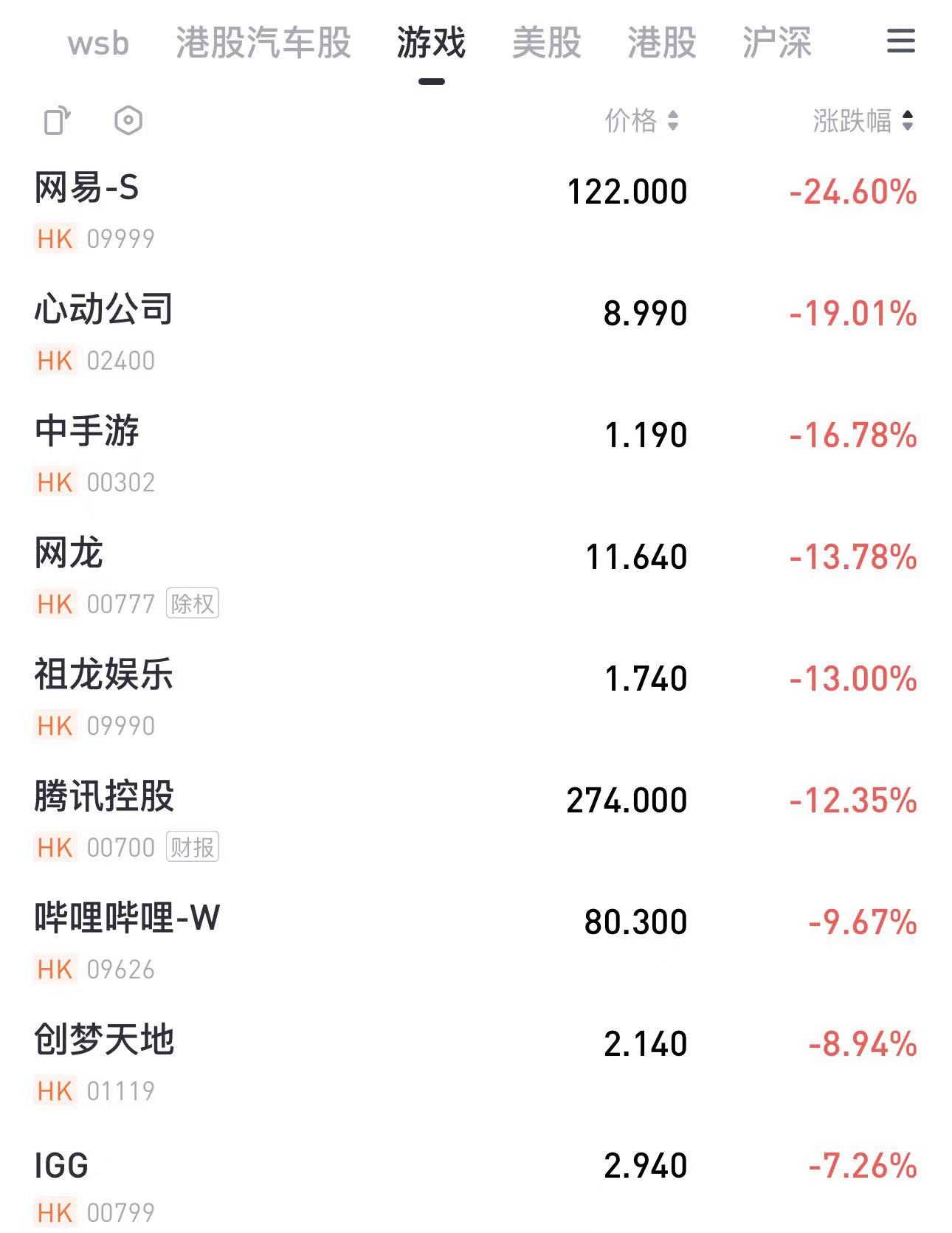952x1233 pixels.
Task: Open 哔哩哔哩-W stock details
Action: (476, 942)
